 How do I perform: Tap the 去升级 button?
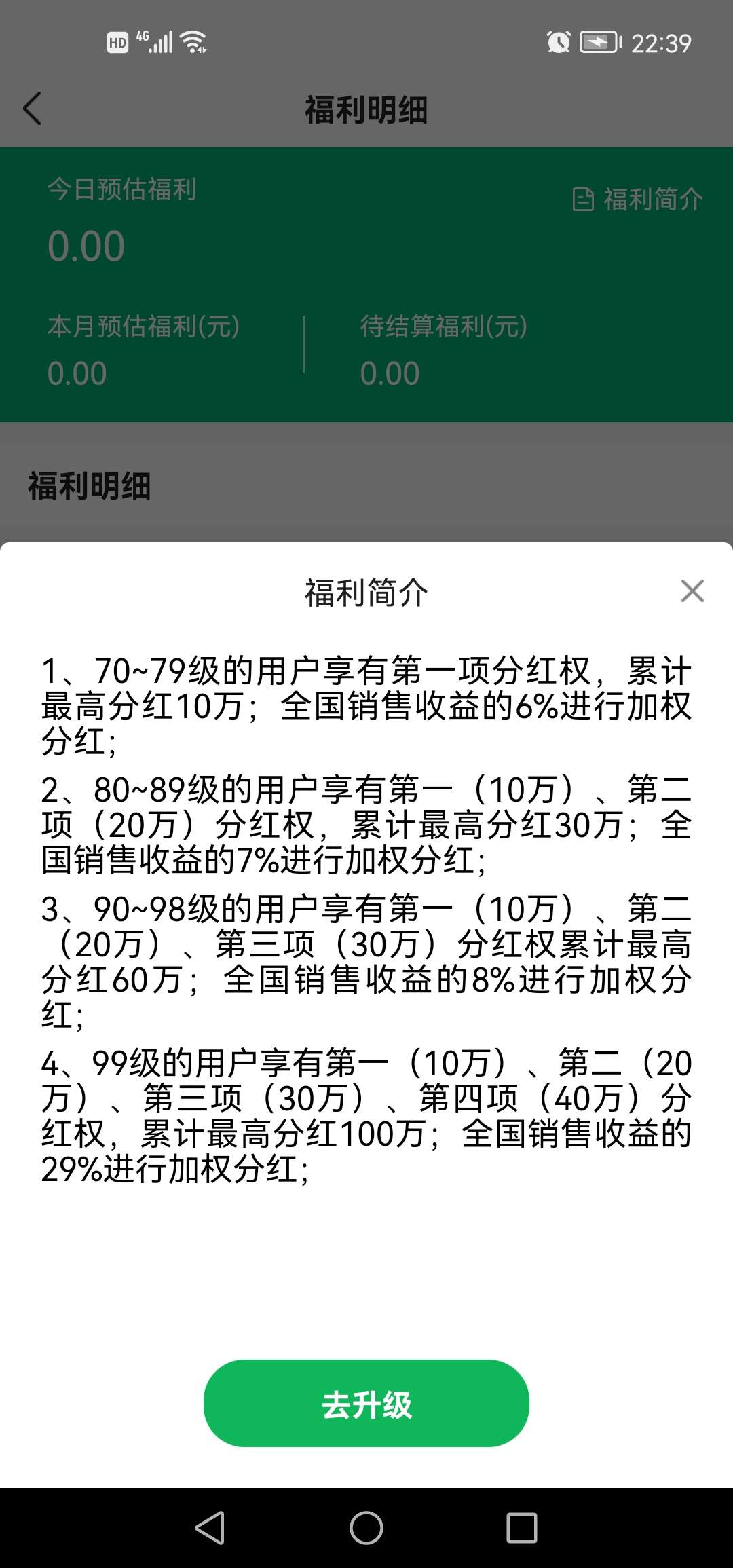(366, 1403)
